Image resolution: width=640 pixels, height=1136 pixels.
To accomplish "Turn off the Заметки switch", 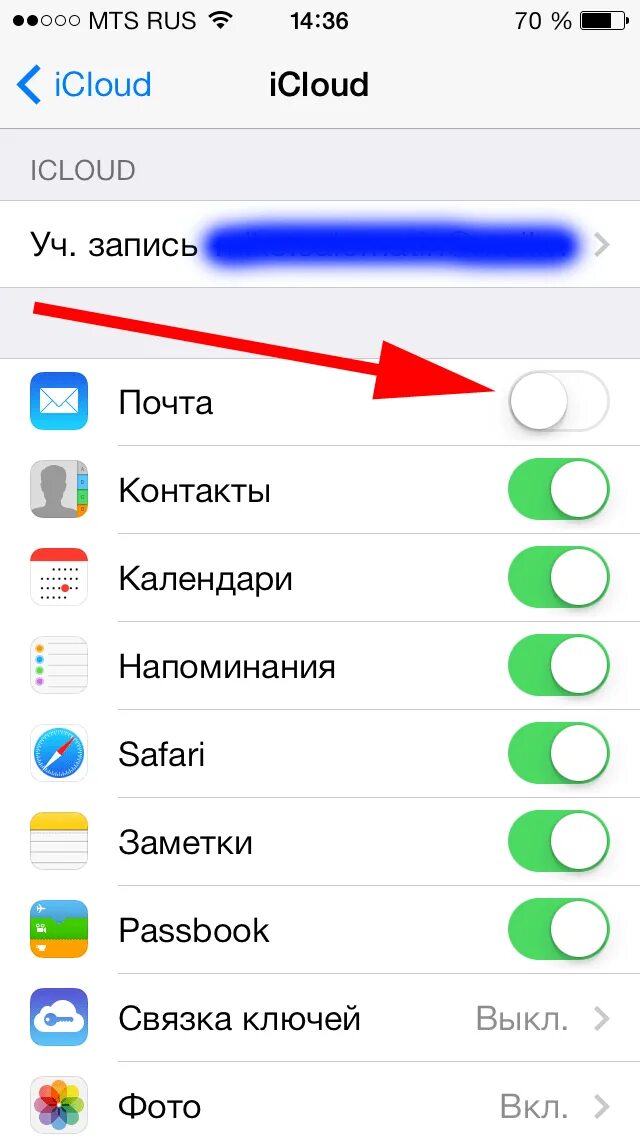I will click(558, 842).
